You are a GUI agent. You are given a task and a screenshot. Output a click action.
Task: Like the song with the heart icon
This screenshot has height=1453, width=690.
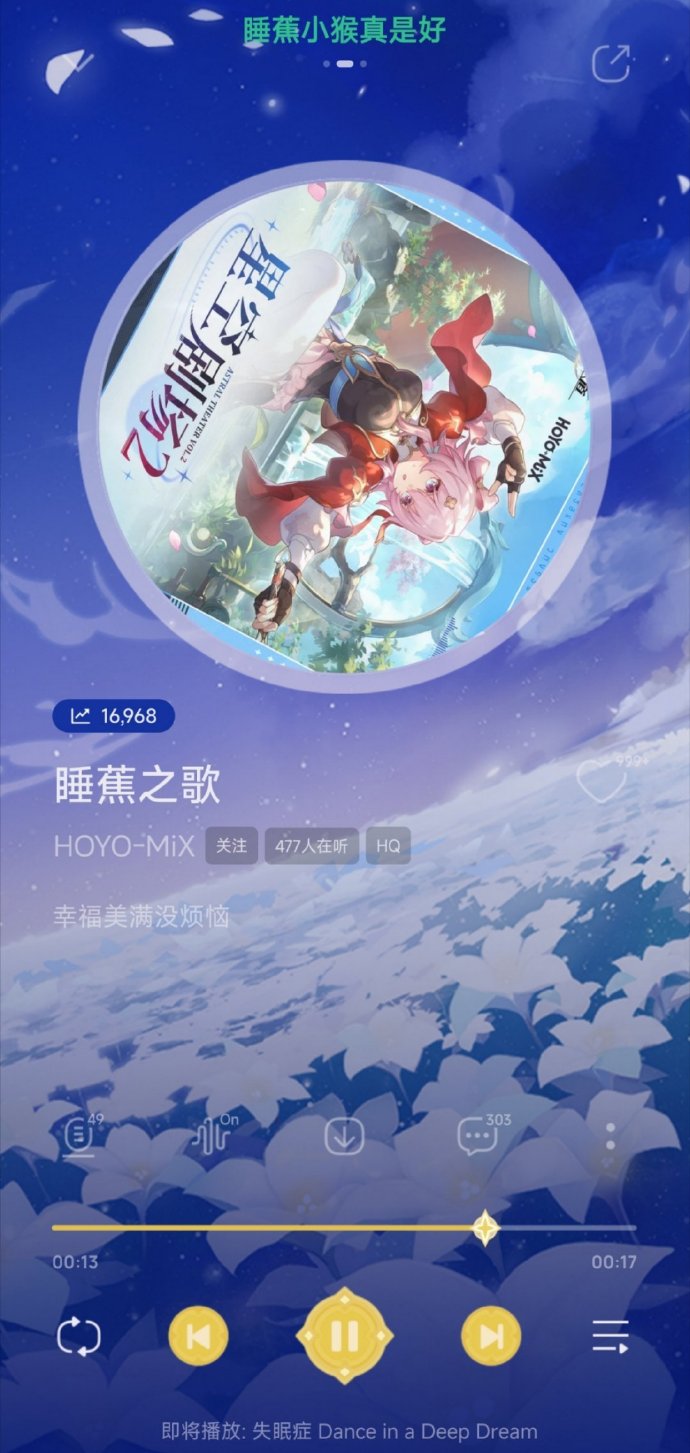tap(601, 782)
